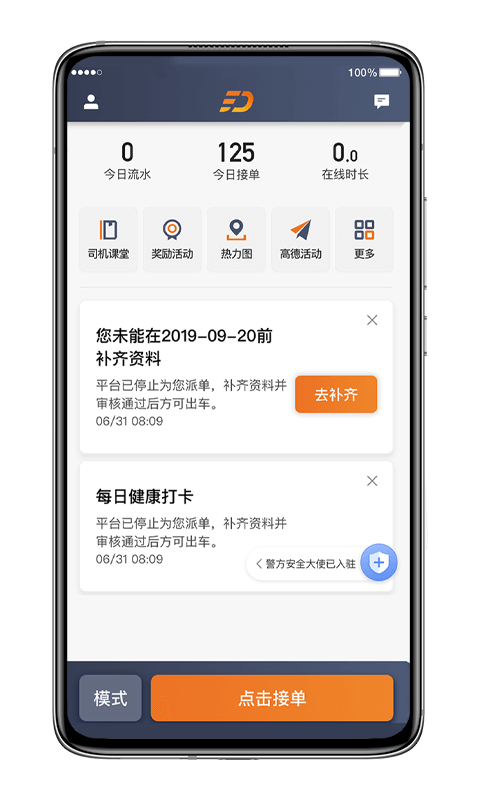
Task: Open 奖励活动 reward activities
Action: 172,239
